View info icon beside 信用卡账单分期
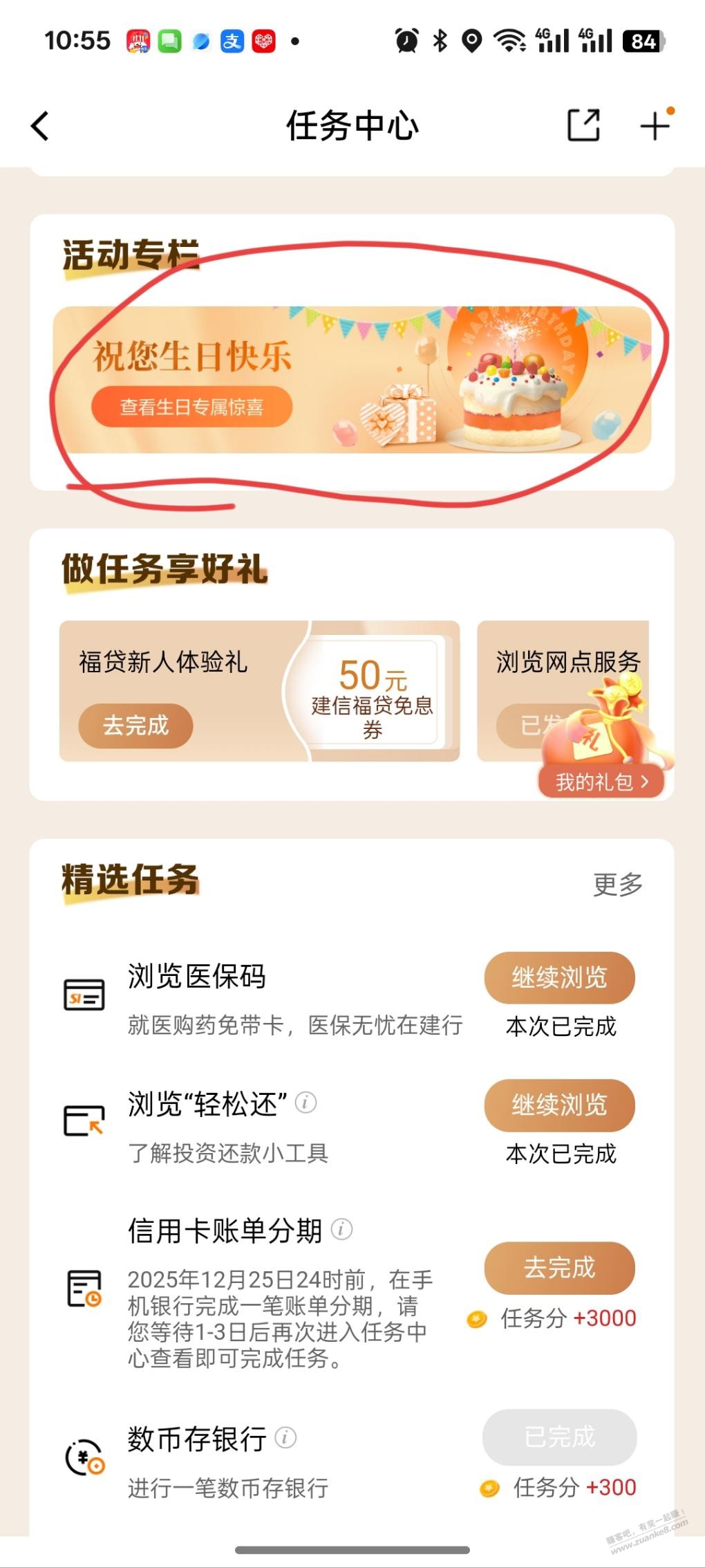The width and height of the screenshot is (705, 1568). click(341, 1229)
